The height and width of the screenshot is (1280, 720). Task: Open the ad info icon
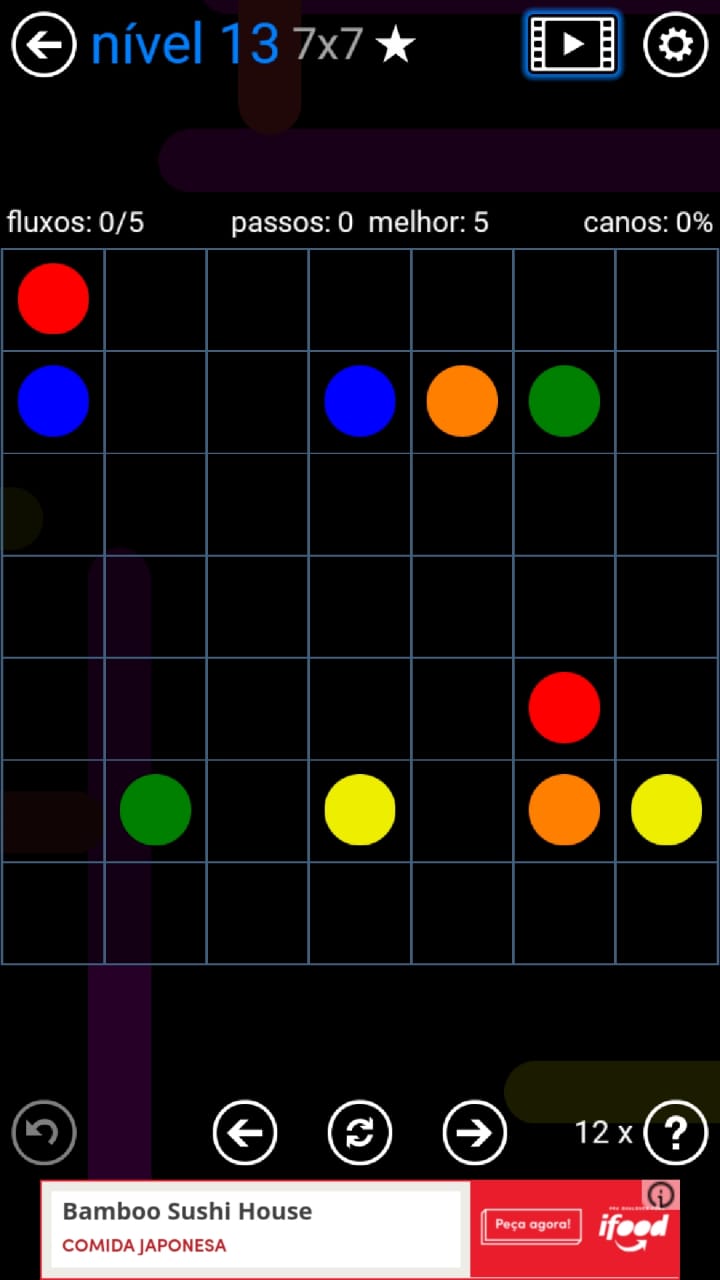pos(662,1195)
